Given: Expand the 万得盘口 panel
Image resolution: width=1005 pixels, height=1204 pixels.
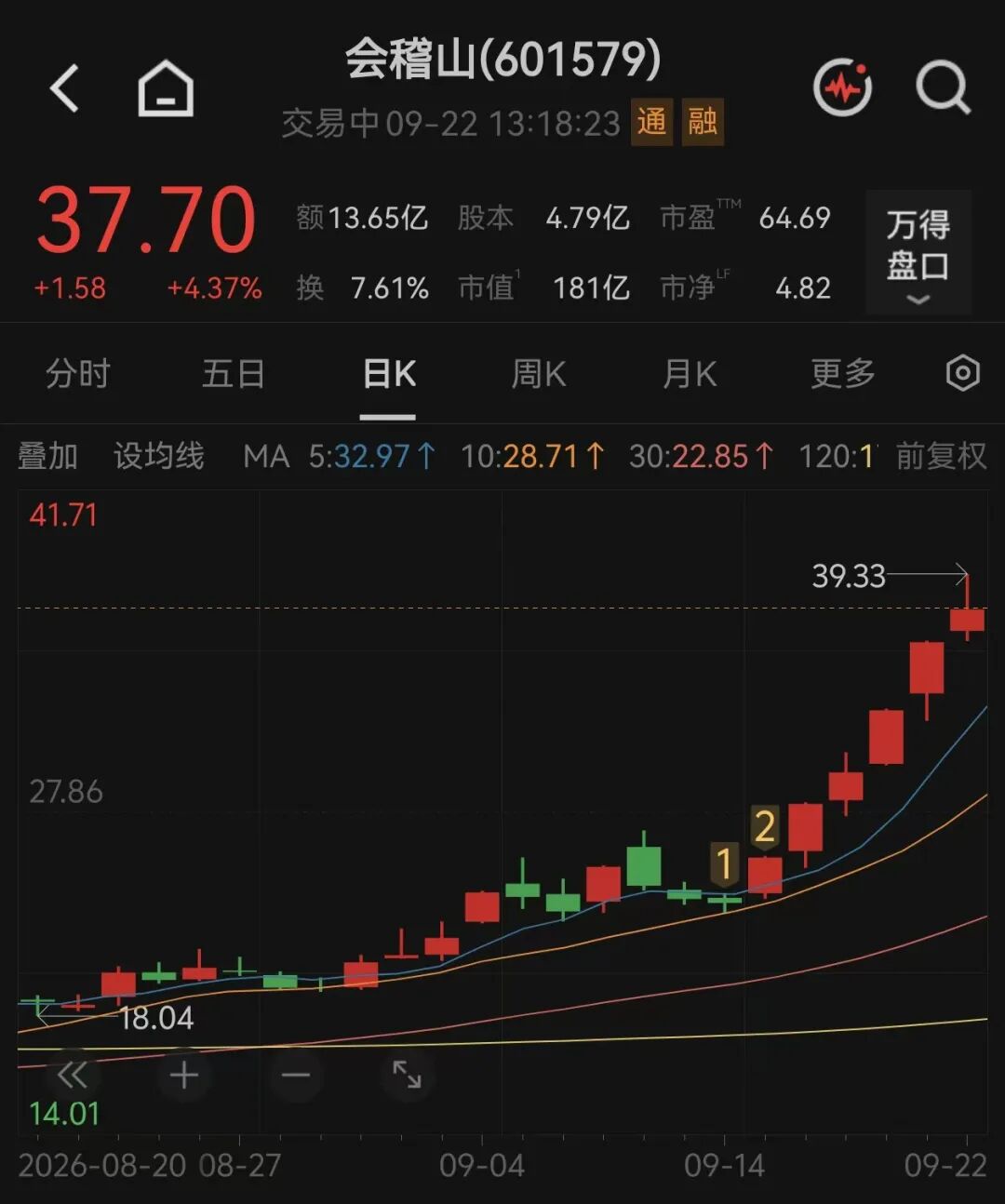Looking at the screenshot, I should click(x=918, y=252).
